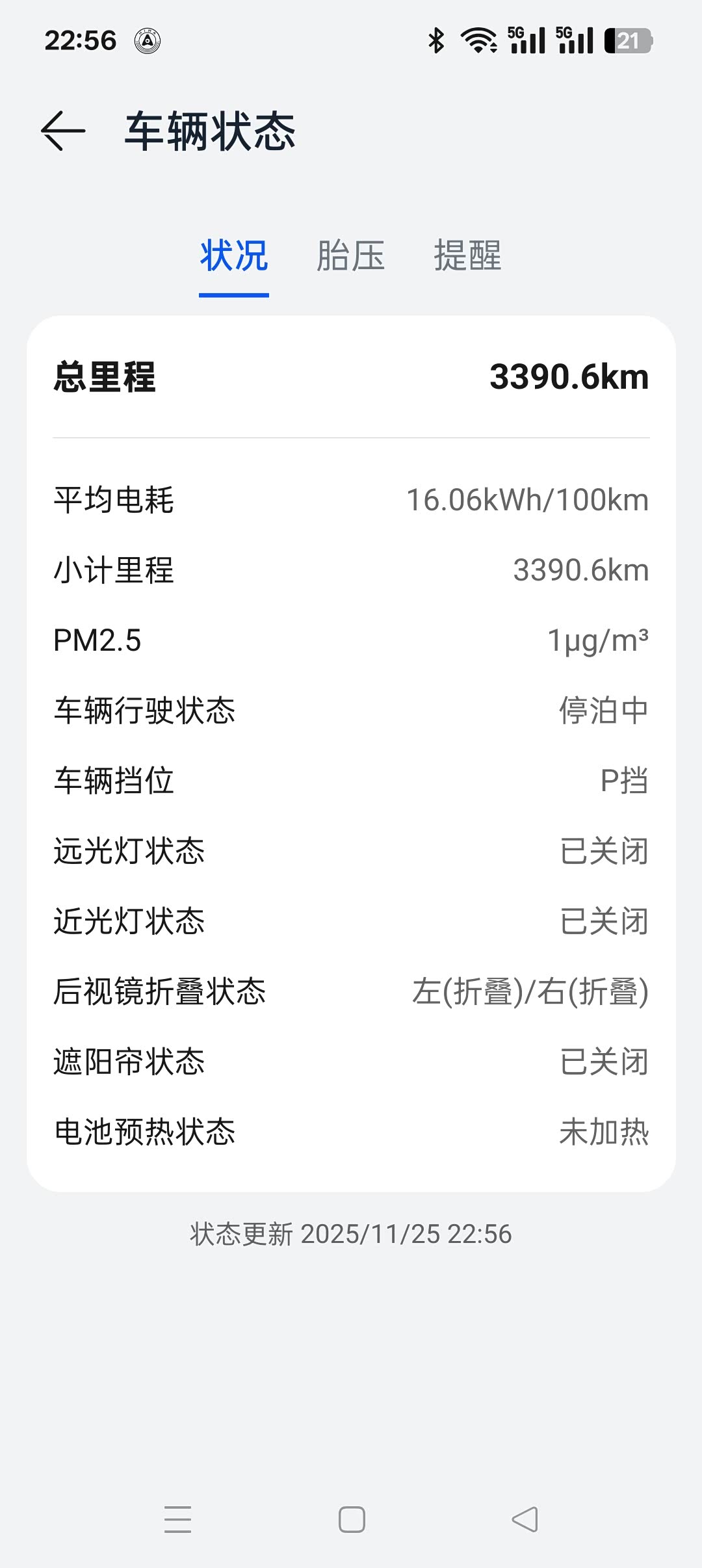The width and height of the screenshot is (702, 1568).
Task: Open the 提醒 tab
Action: coord(467,255)
